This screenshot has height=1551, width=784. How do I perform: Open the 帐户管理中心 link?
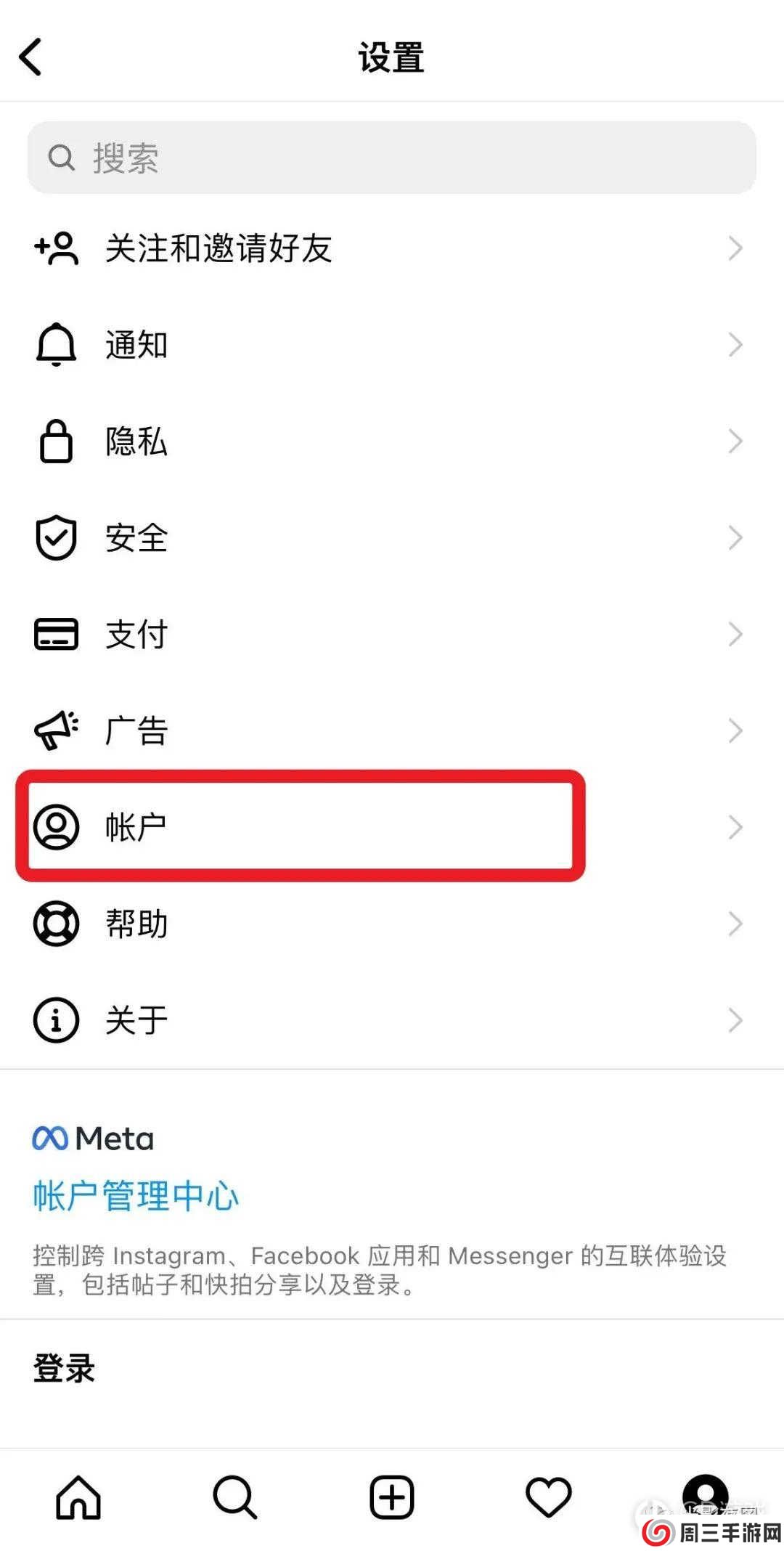136,1196
